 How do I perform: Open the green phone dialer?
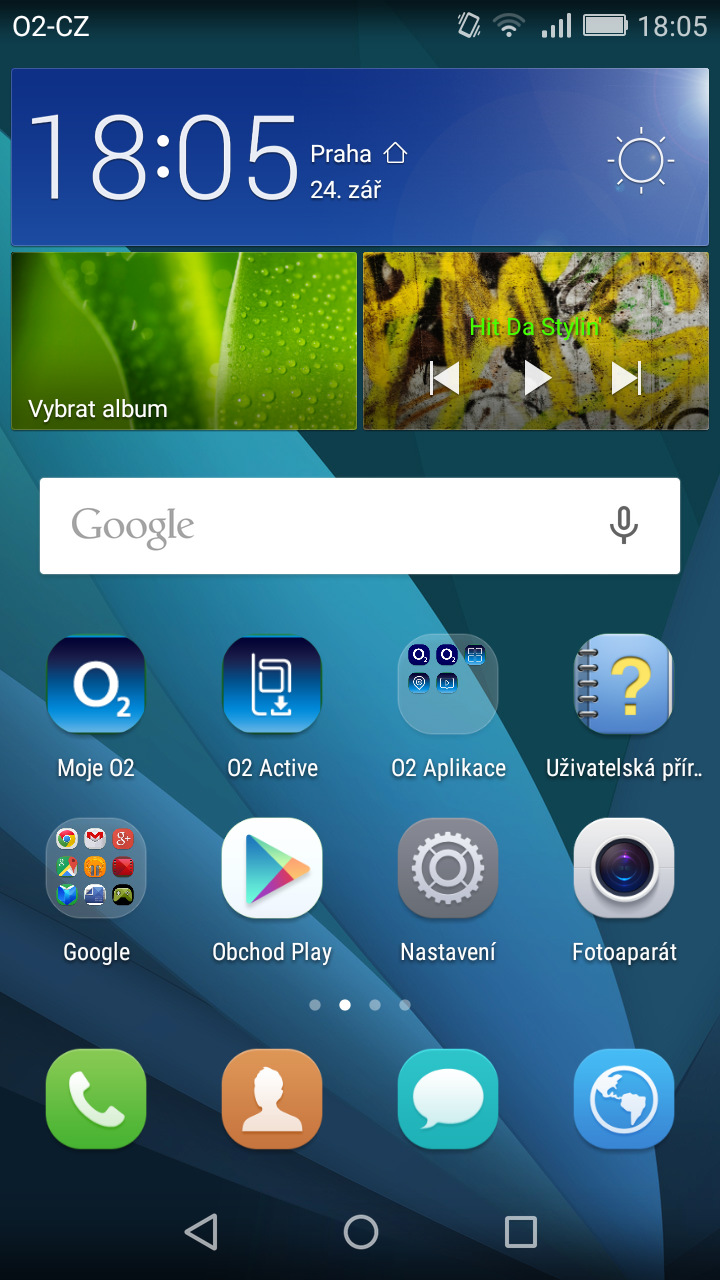tap(96, 1099)
